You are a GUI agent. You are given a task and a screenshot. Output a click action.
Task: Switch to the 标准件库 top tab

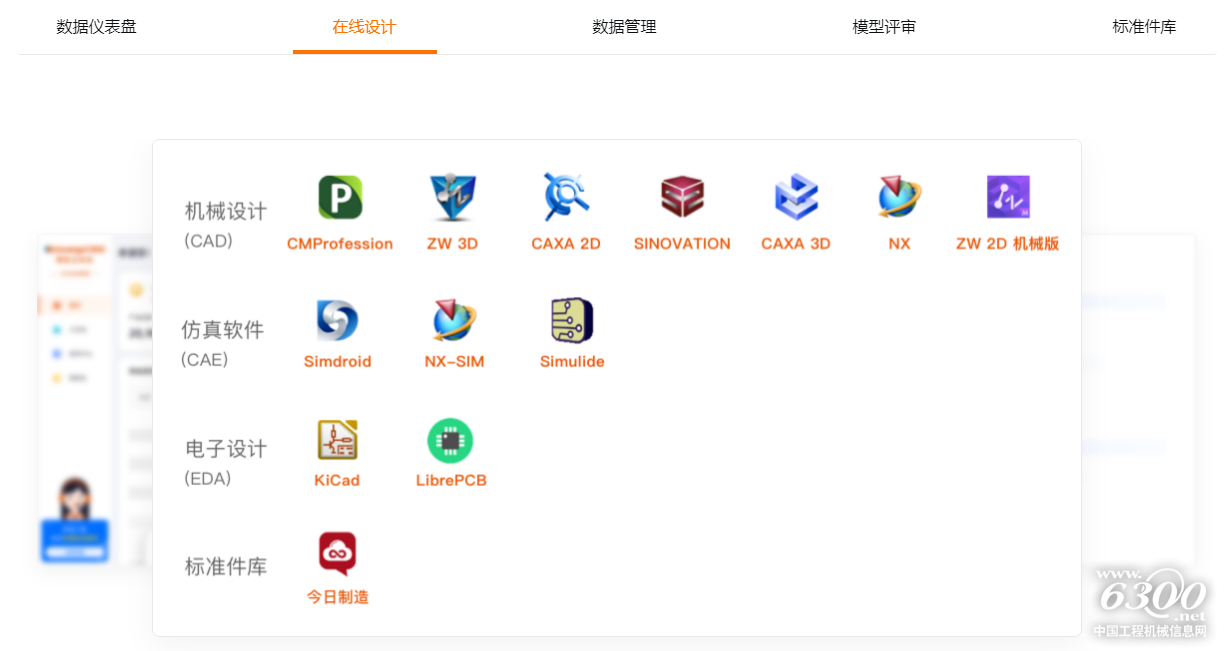click(x=1144, y=27)
